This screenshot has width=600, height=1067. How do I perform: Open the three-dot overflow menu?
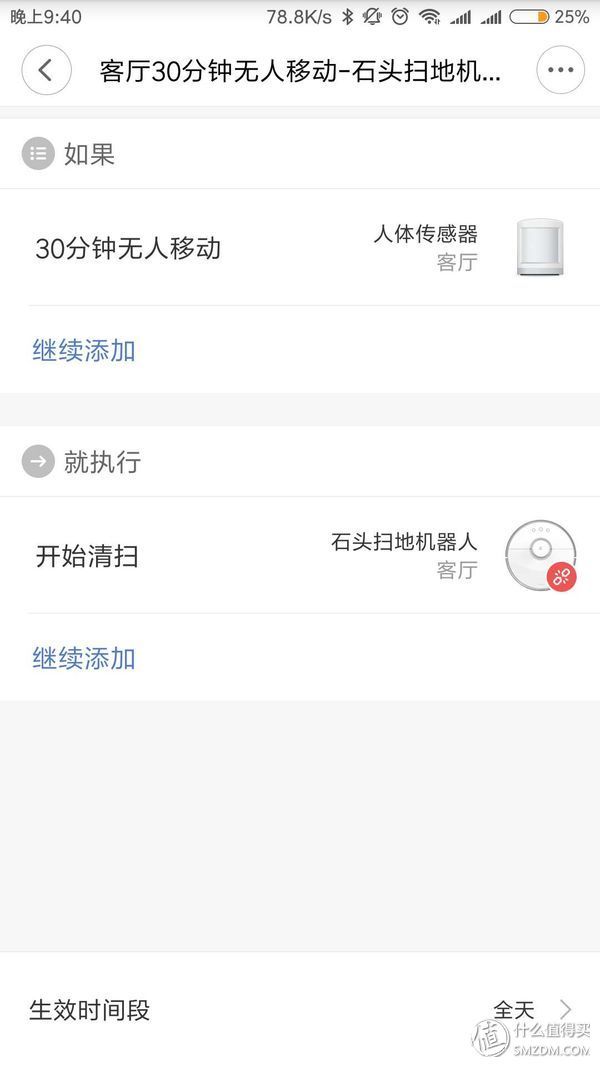[x=560, y=71]
